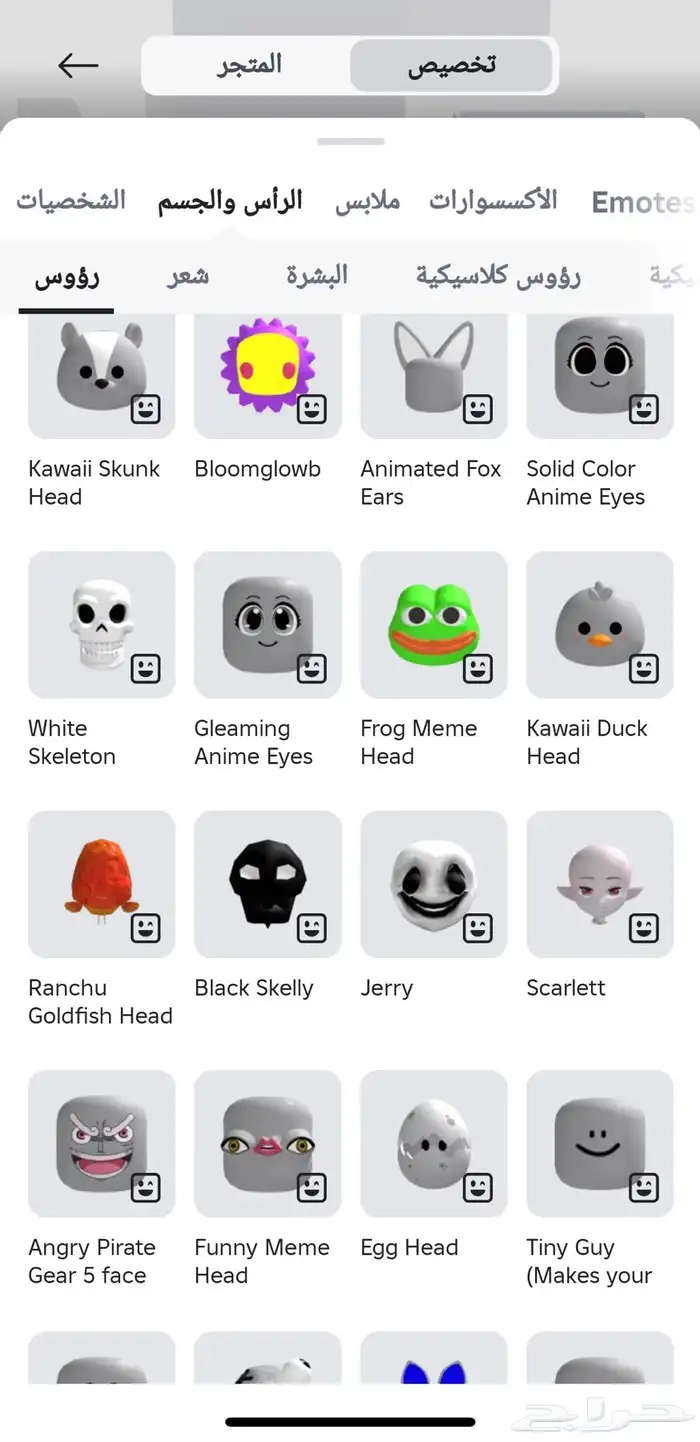Show the رؤوس كلاسيكية sub-tab
Image resolution: width=700 pixels, height=1442 pixels.
pos(498,276)
